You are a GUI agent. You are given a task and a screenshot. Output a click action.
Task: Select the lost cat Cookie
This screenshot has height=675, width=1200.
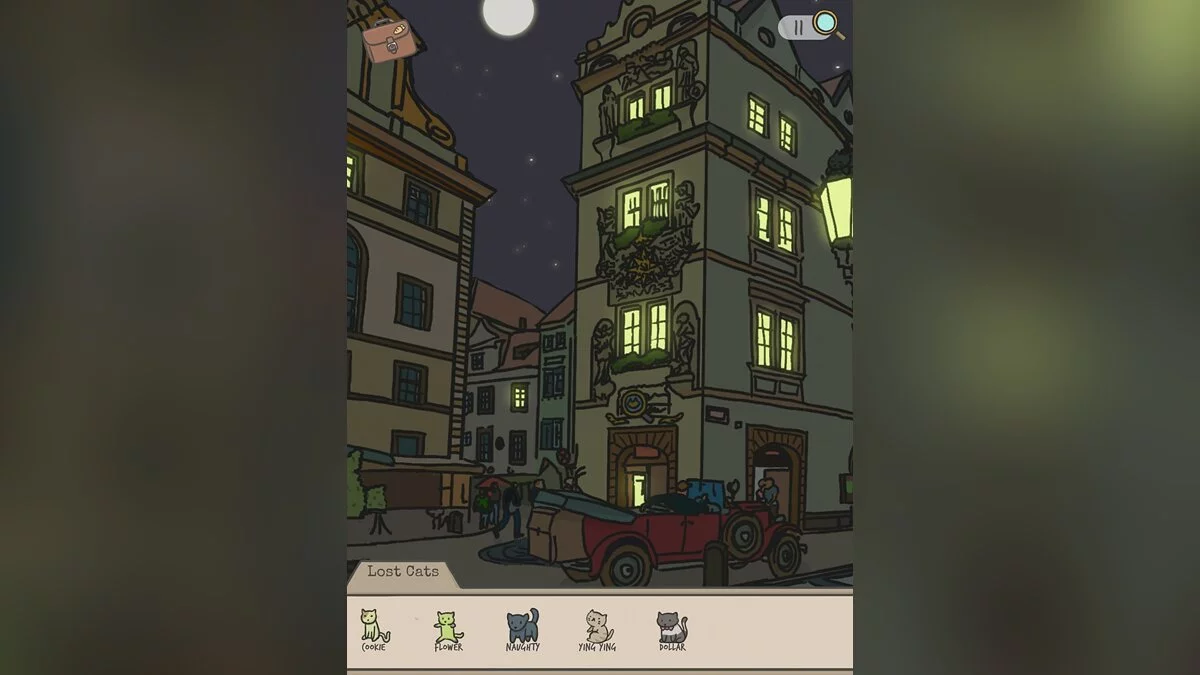pyautogui.click(x=373, y=628)
